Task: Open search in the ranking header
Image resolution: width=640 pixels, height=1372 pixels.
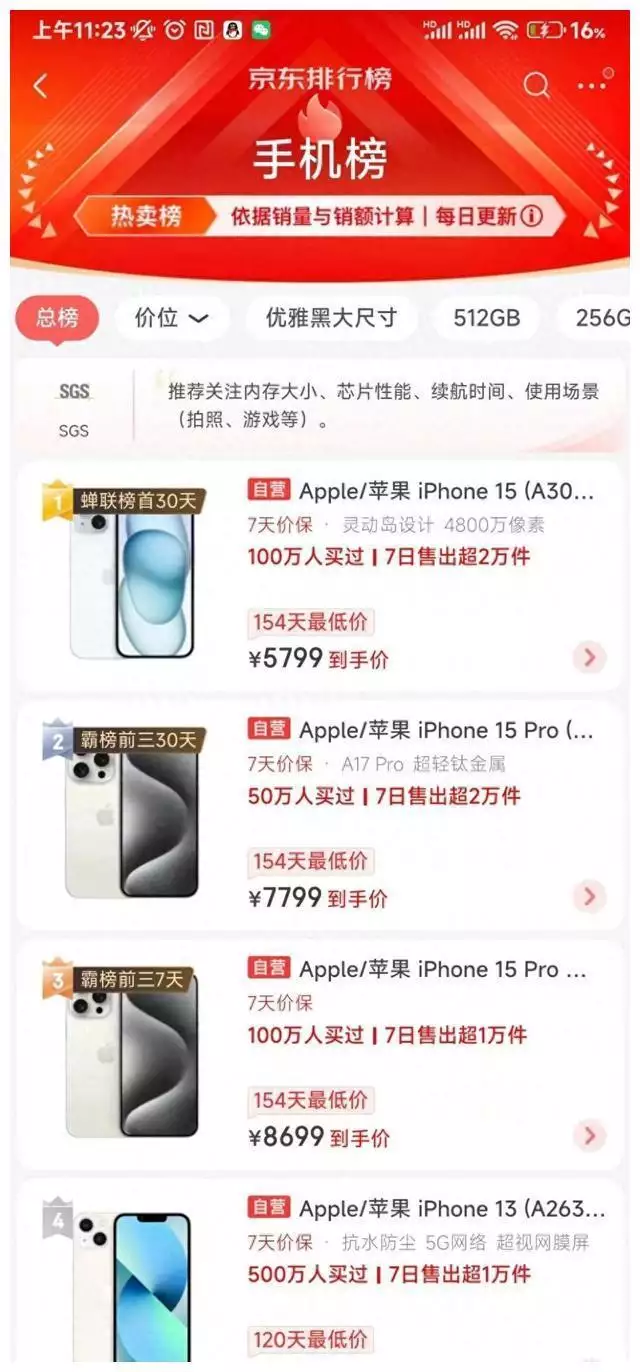Action: (537, 86)
